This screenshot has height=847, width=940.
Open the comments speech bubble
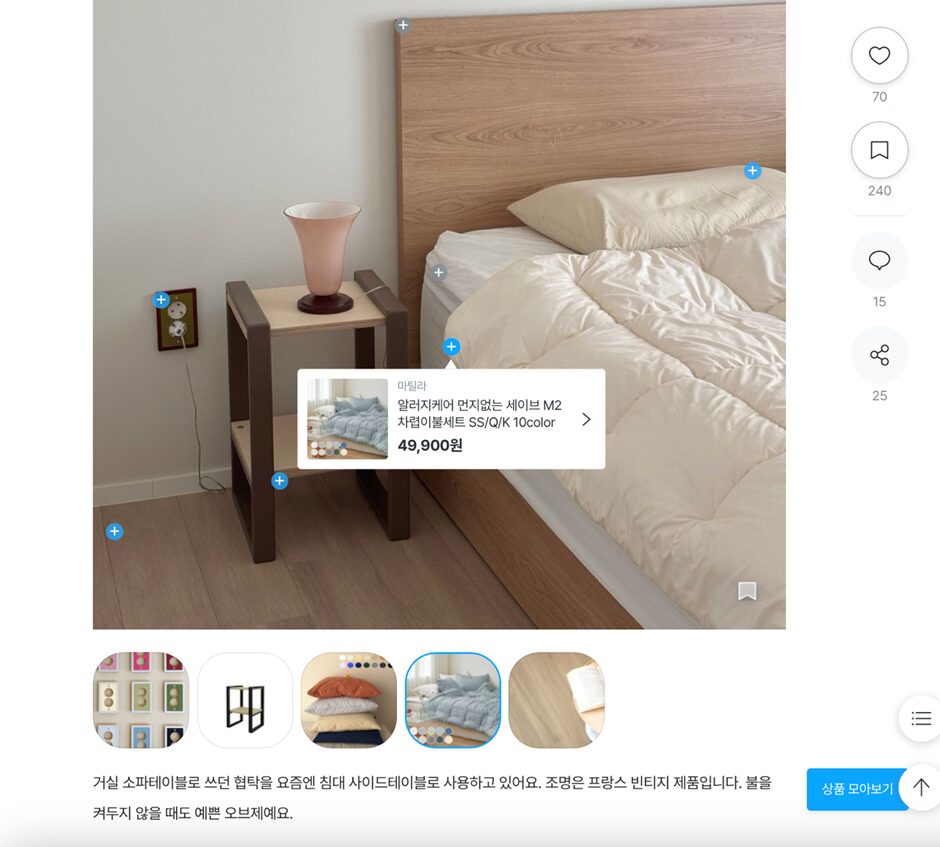879,261
